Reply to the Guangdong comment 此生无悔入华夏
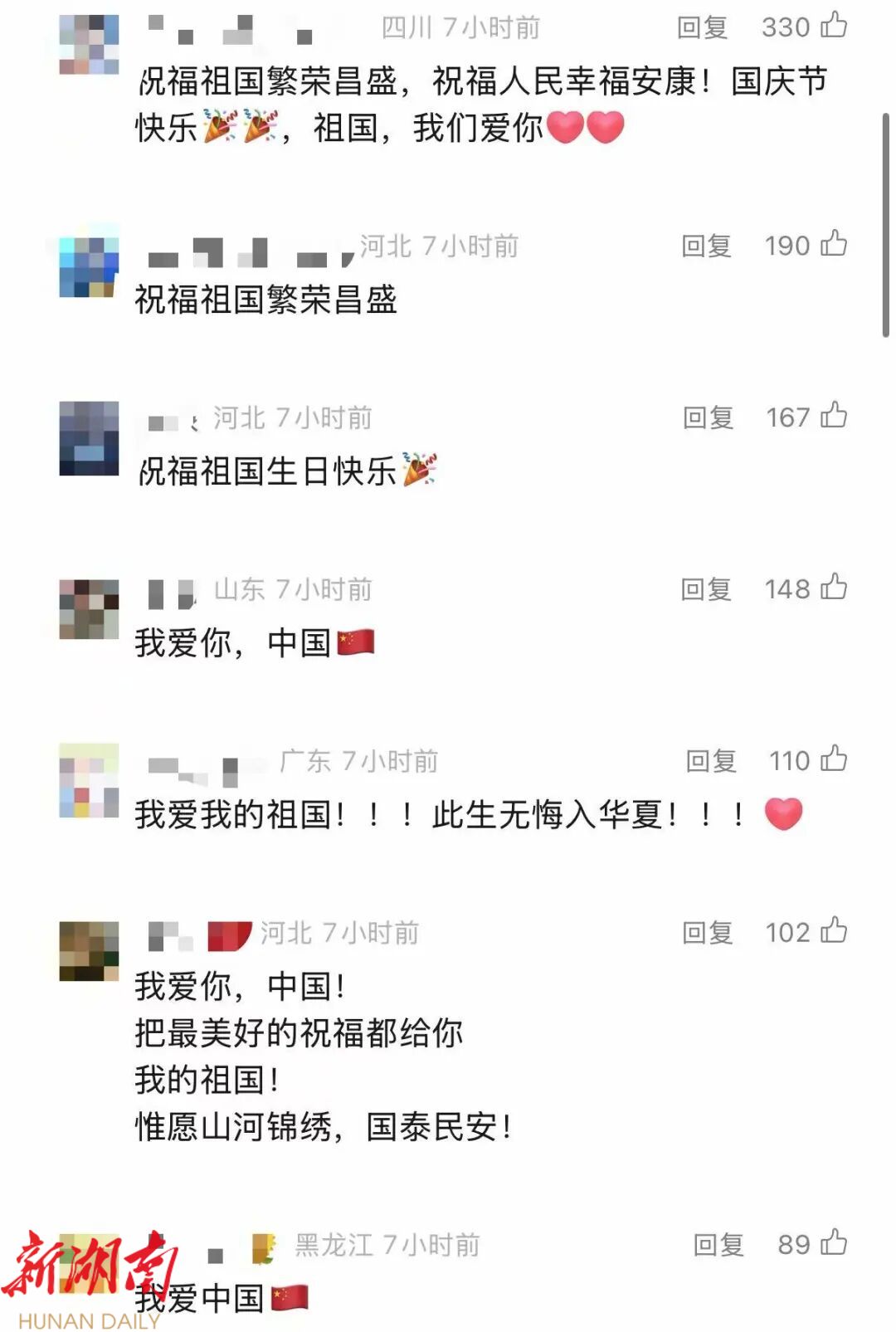The width and height of the screenshot is (896, 1332). pyautogui.click(x=711, y=761)
